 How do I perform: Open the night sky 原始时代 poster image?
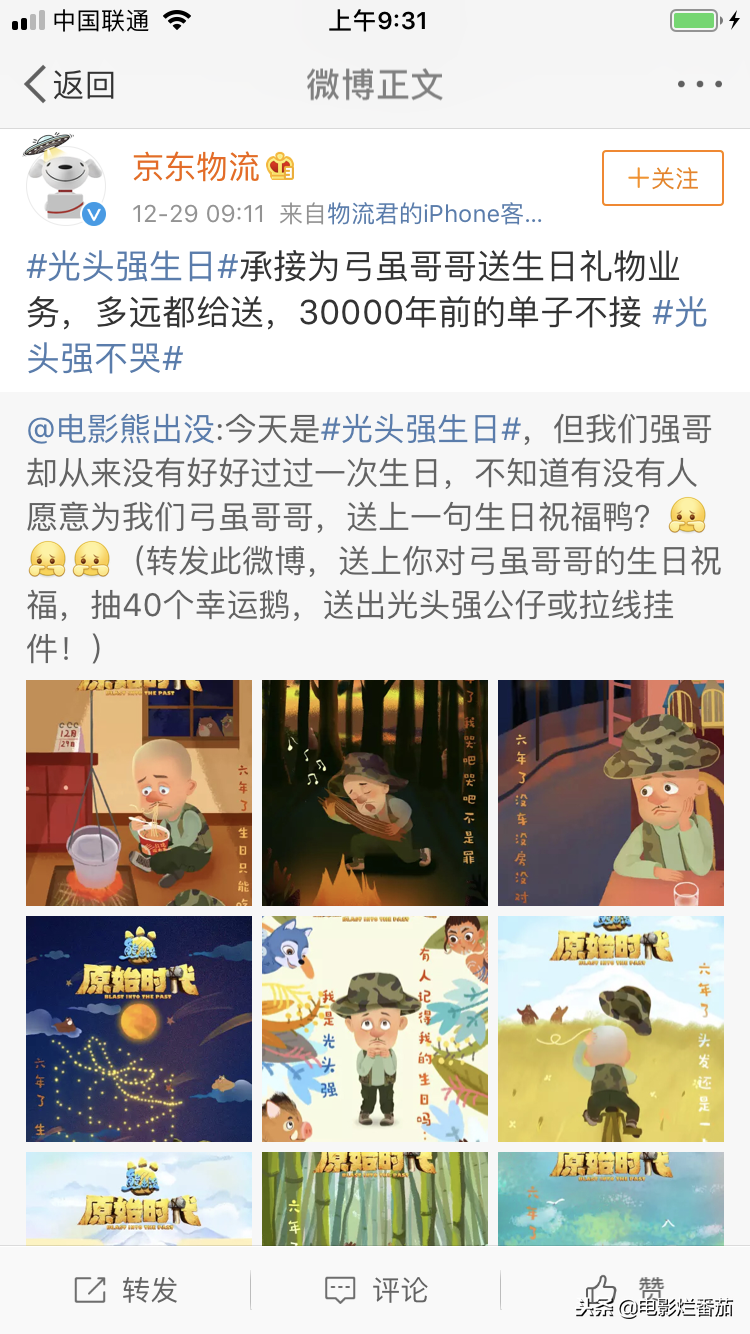point(139,1028)
